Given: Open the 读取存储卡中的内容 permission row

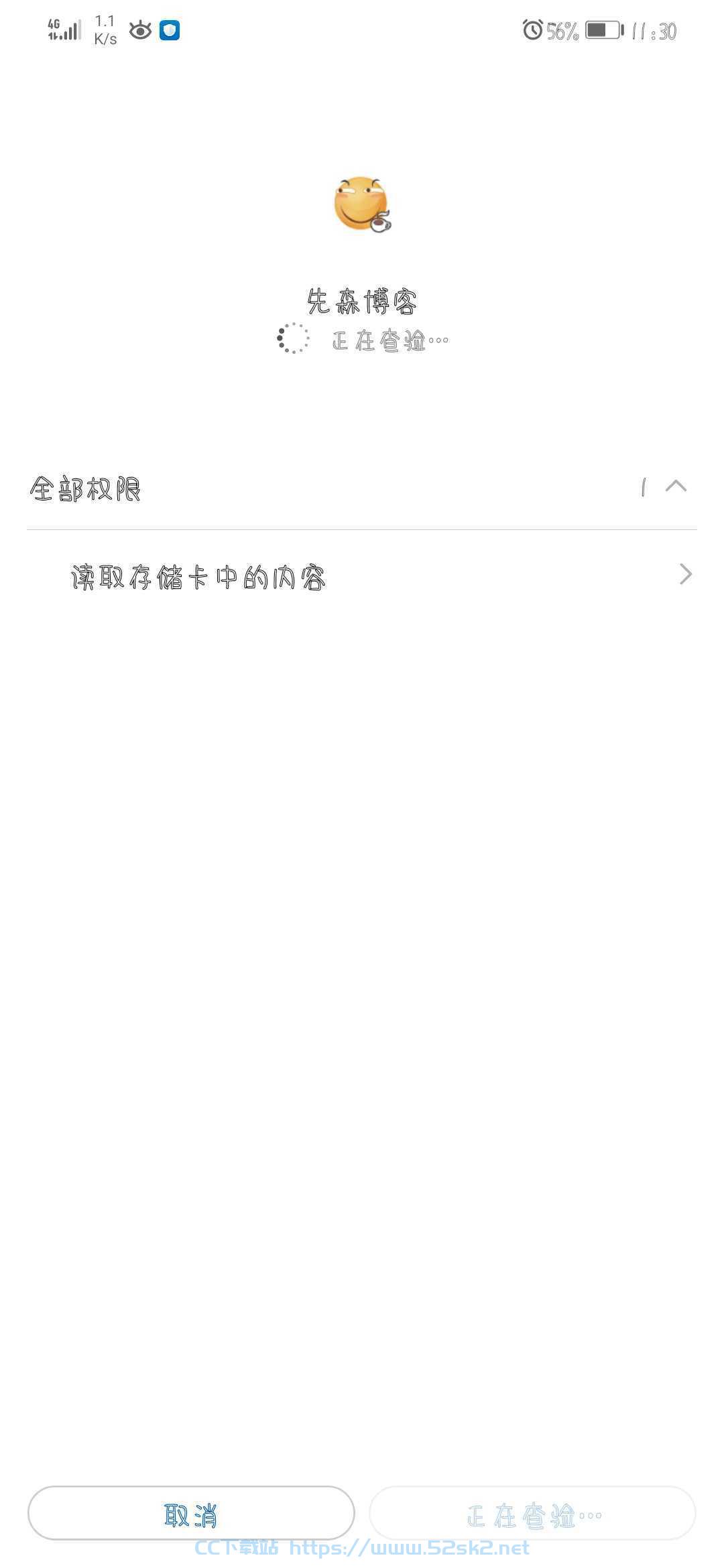Looking at the screenshot, I should tap(362, 575).
